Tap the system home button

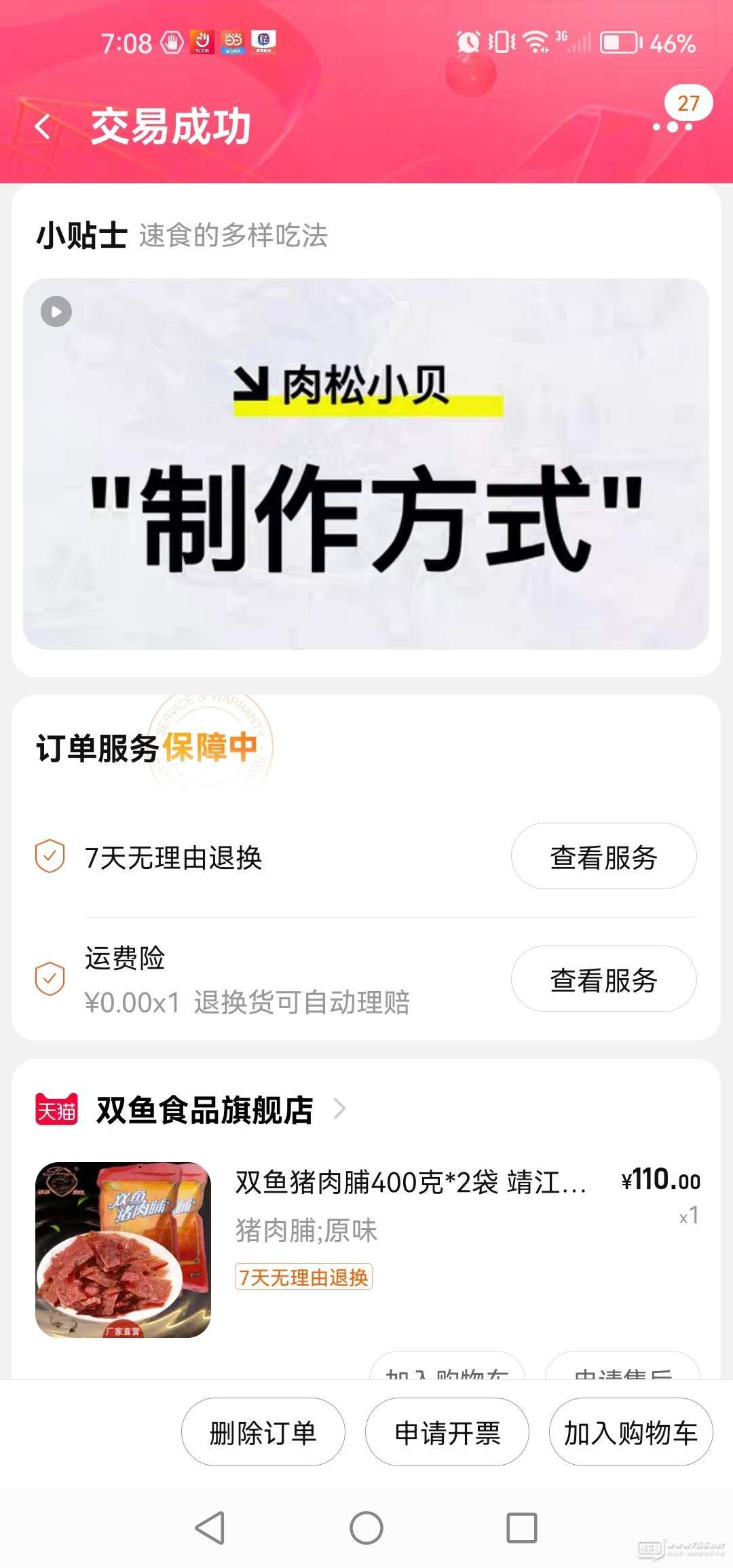(x=366, y=1529)
